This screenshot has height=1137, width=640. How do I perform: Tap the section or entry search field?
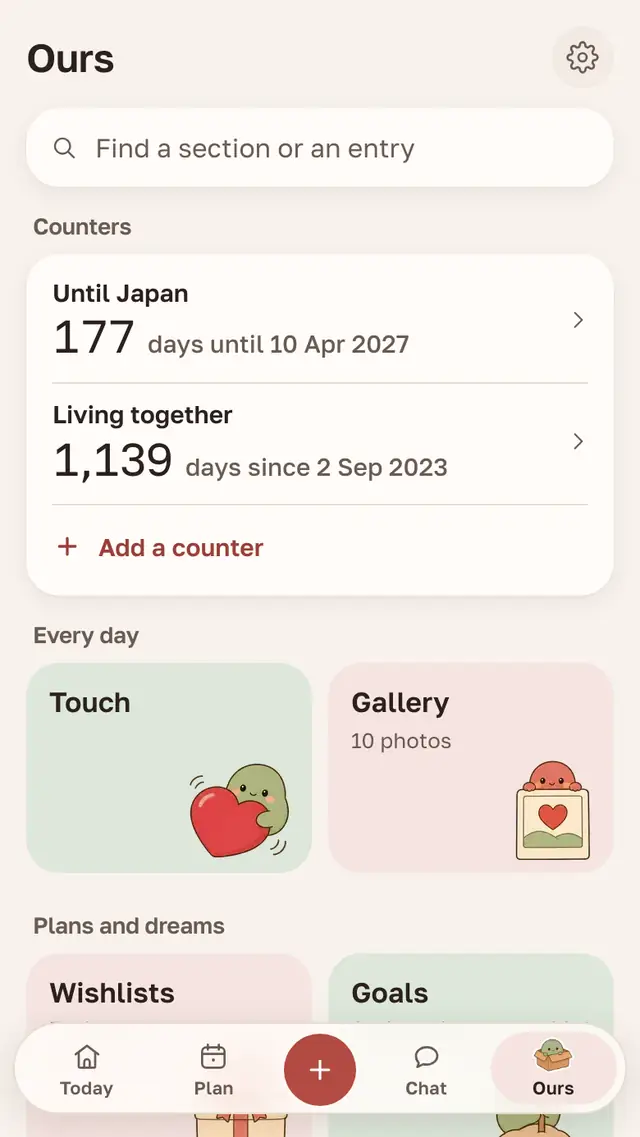click(x=320, y=148)
